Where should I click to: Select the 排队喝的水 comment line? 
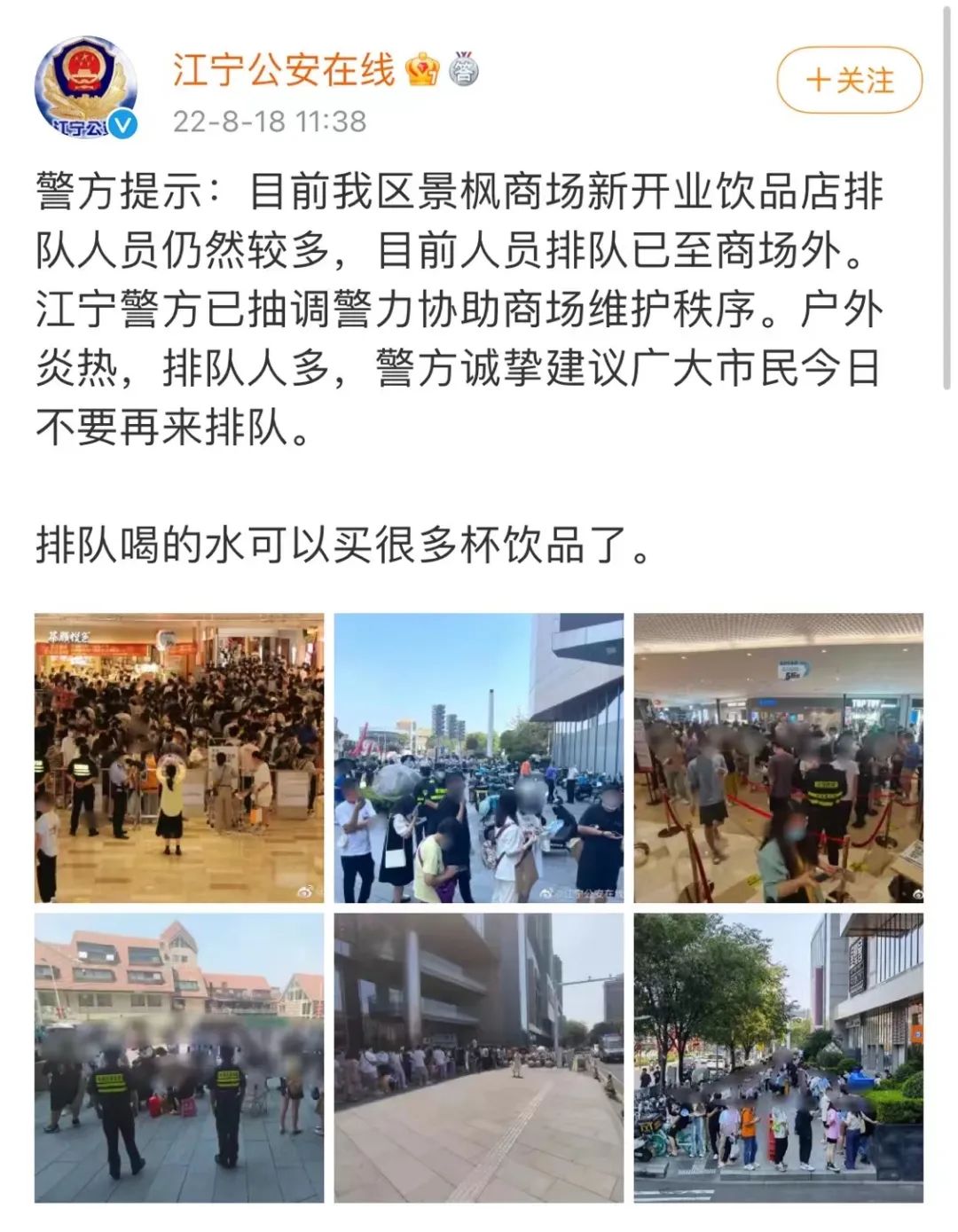click(346, 545)
